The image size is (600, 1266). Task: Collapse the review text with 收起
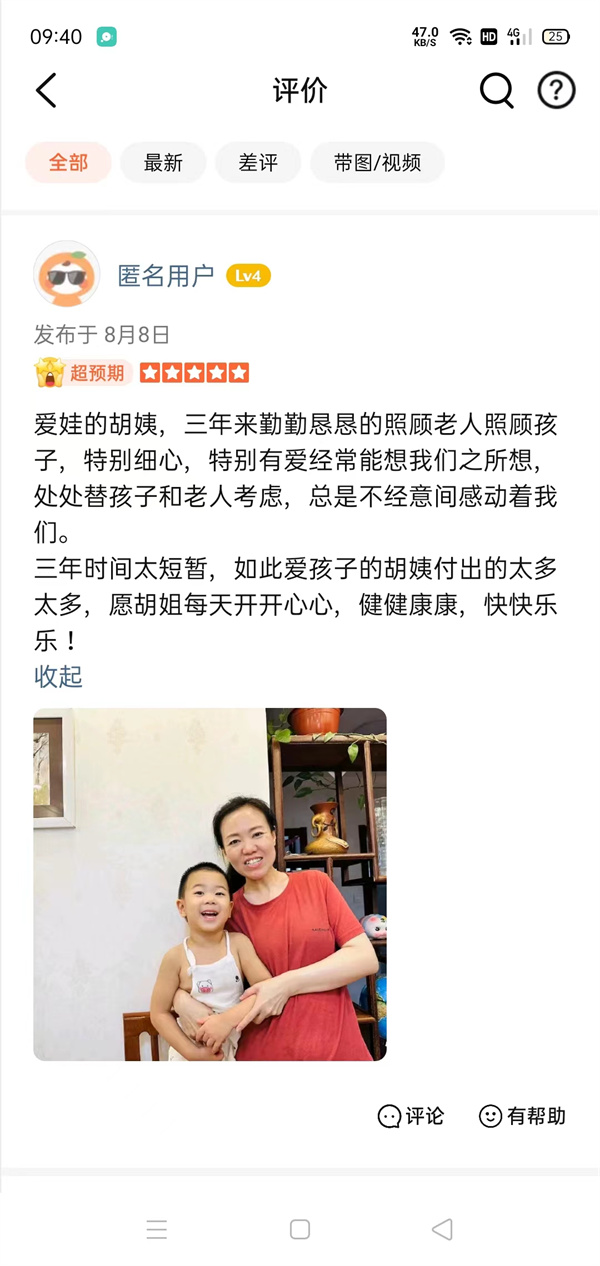tap(58, 677)
